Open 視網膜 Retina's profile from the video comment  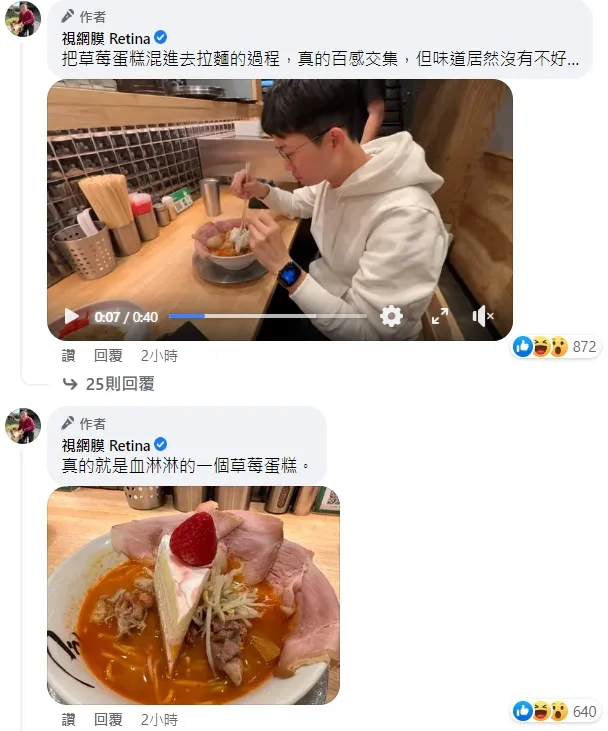point(106,39)
